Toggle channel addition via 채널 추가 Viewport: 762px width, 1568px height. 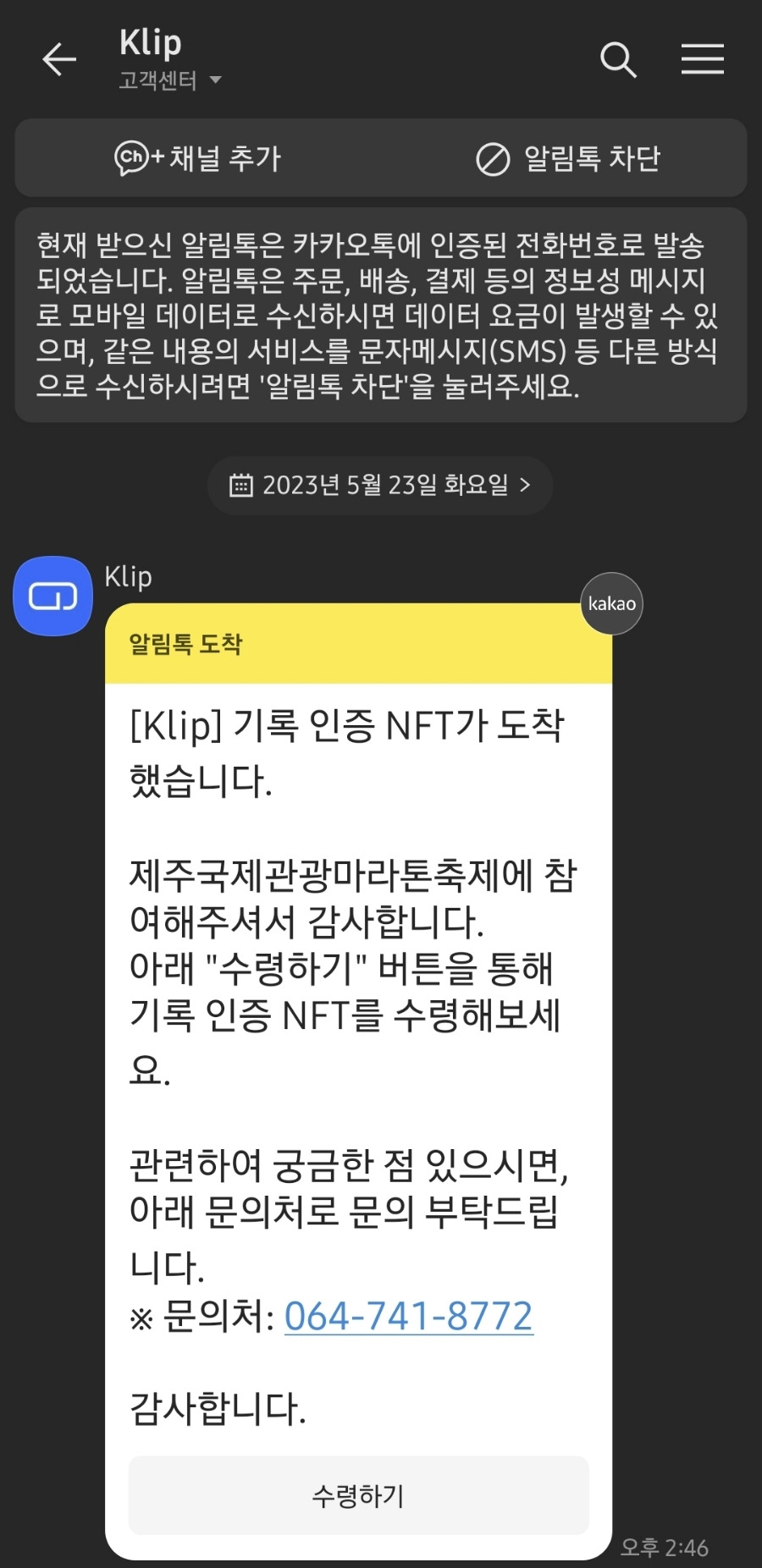200,158
